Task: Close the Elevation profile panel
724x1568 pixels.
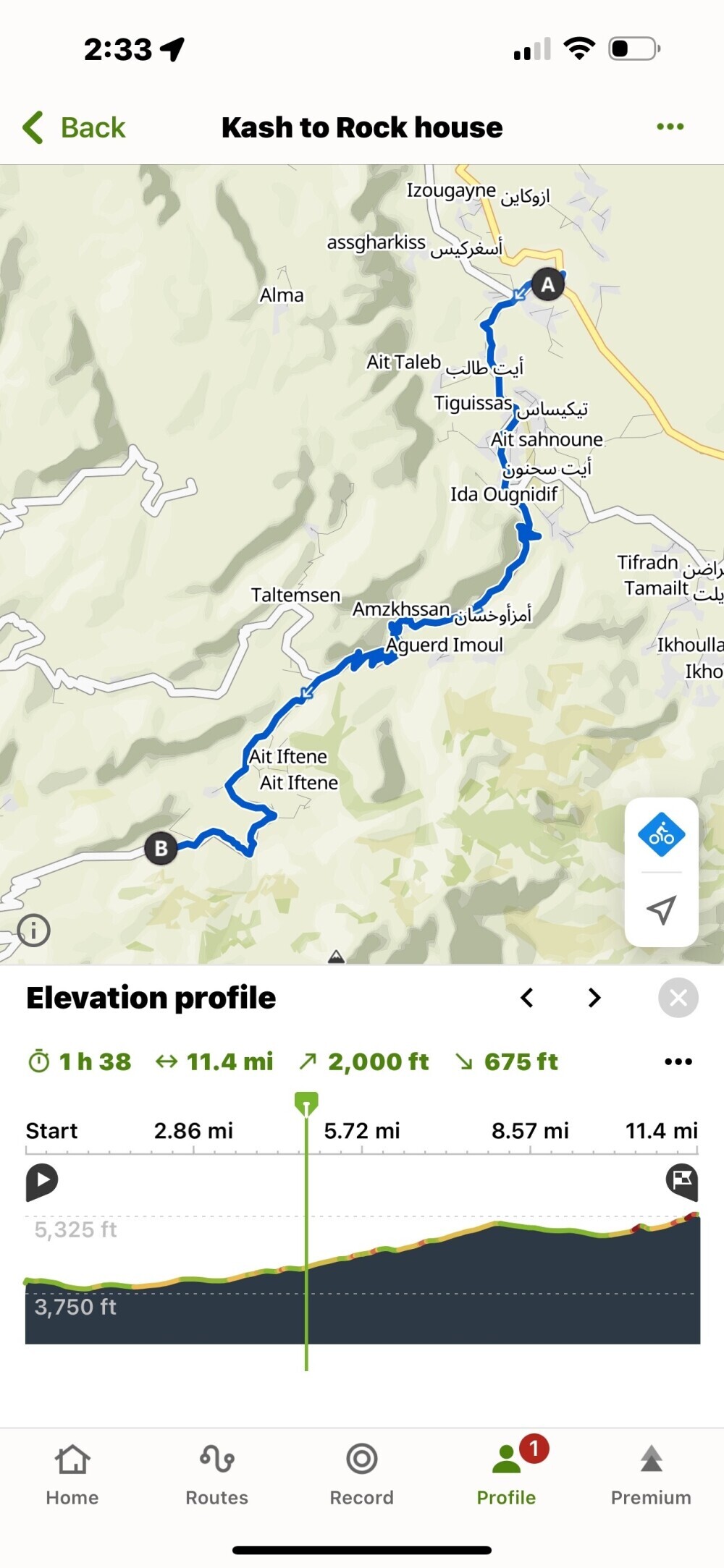Action: (678, 998)
